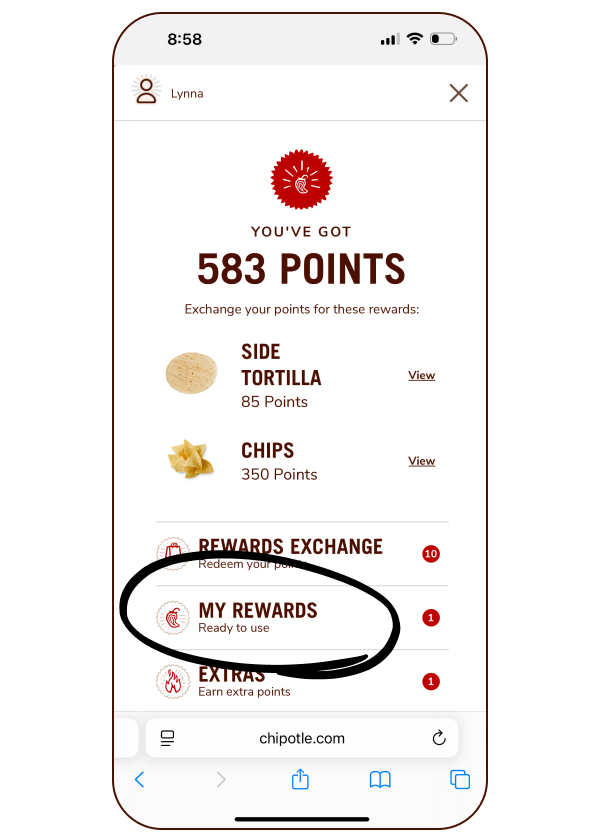Close the rewards panel with the X
600x840 pixels.
458,93
